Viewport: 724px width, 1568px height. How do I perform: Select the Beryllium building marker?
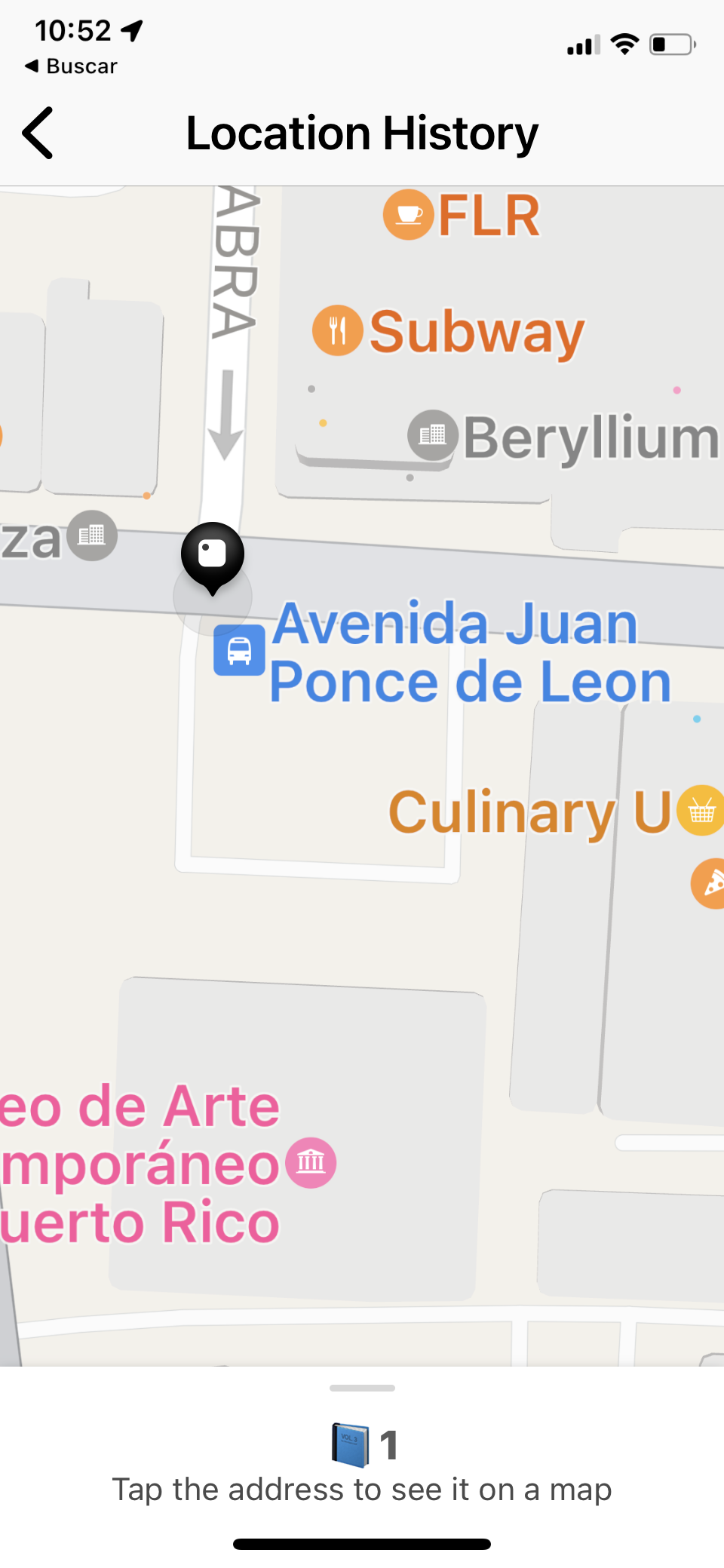click(433, 435)
